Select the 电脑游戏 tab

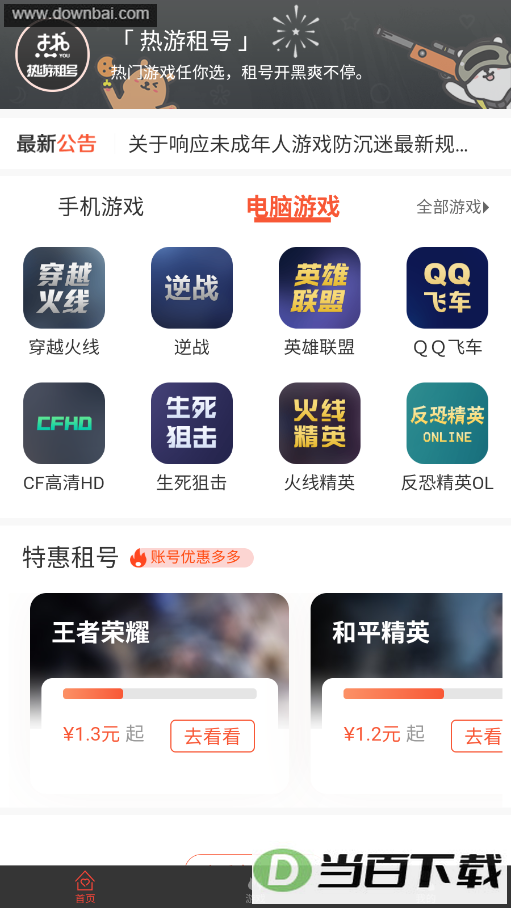[293, 207]
